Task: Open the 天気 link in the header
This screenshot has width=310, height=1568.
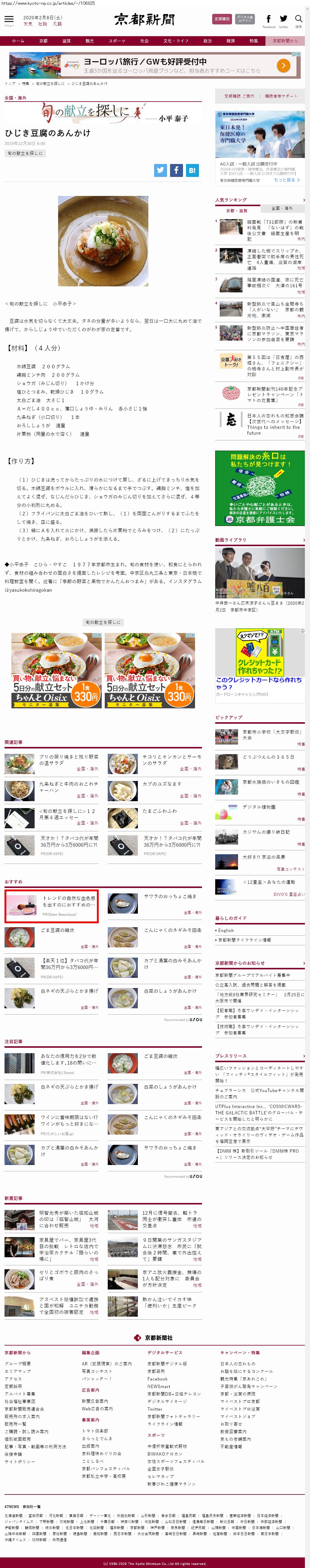Action: pos(28,24)
